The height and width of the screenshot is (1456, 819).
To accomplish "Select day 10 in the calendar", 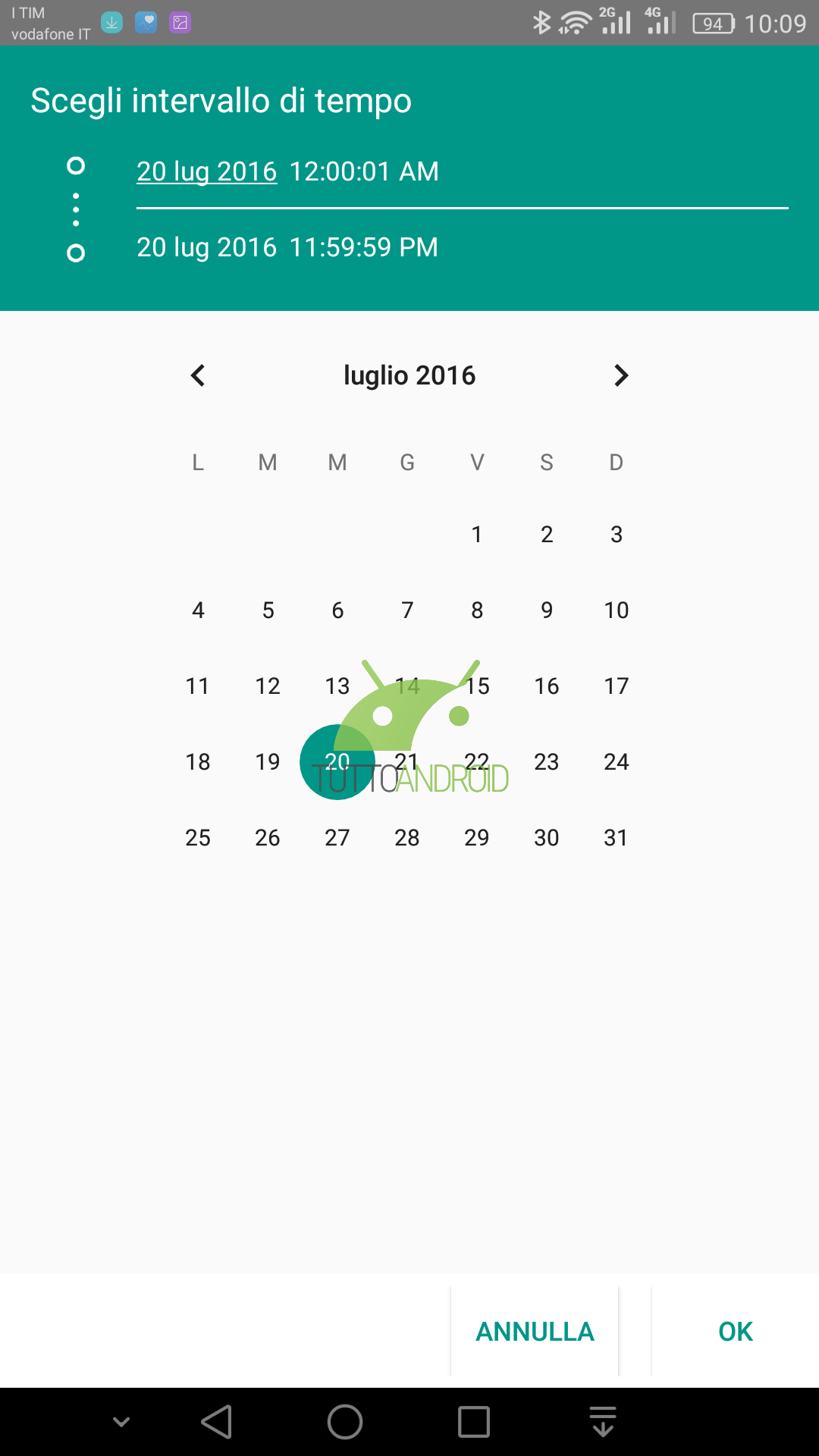I will 617,610.
